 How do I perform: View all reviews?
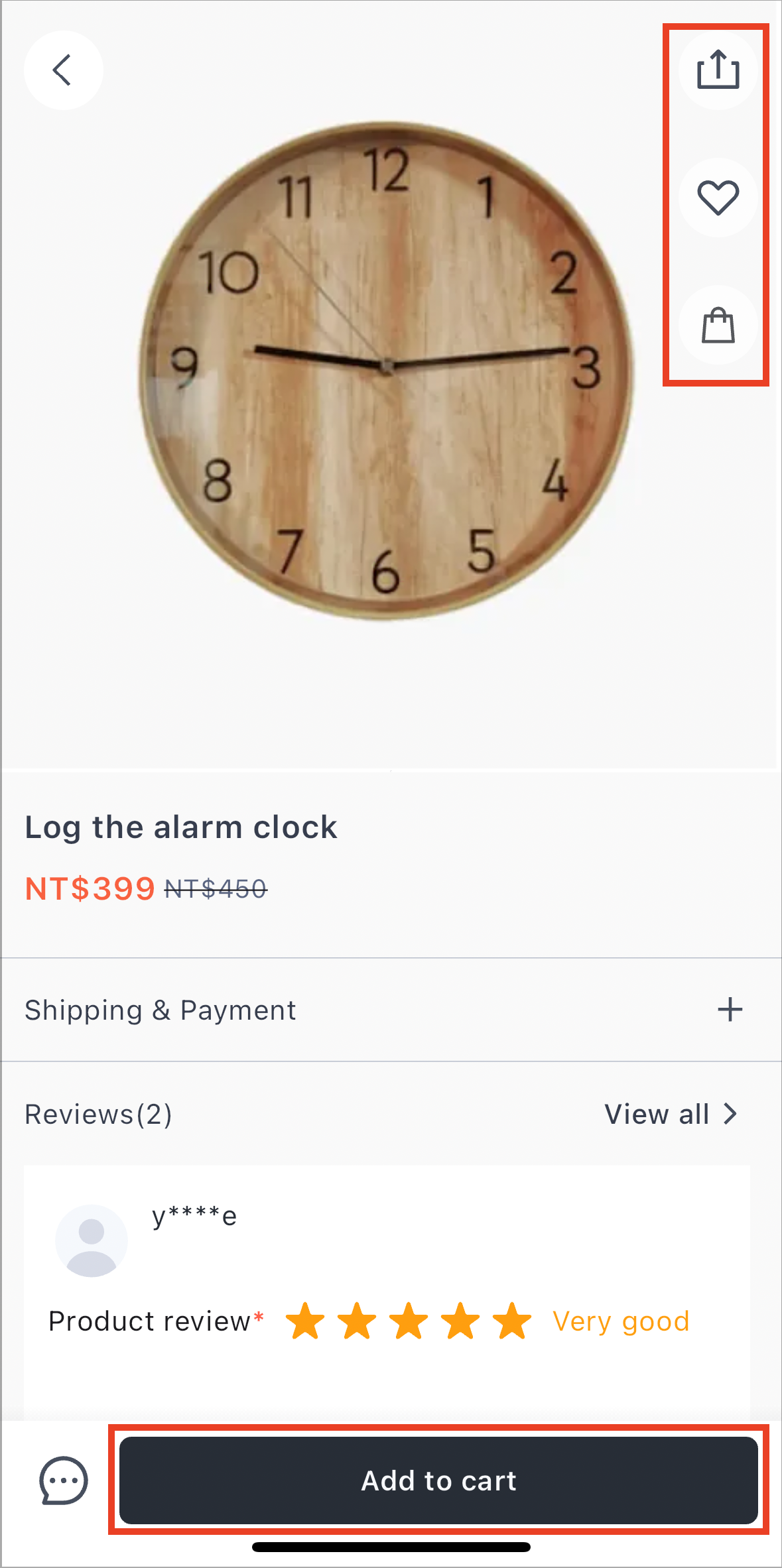coord(671,1115)
